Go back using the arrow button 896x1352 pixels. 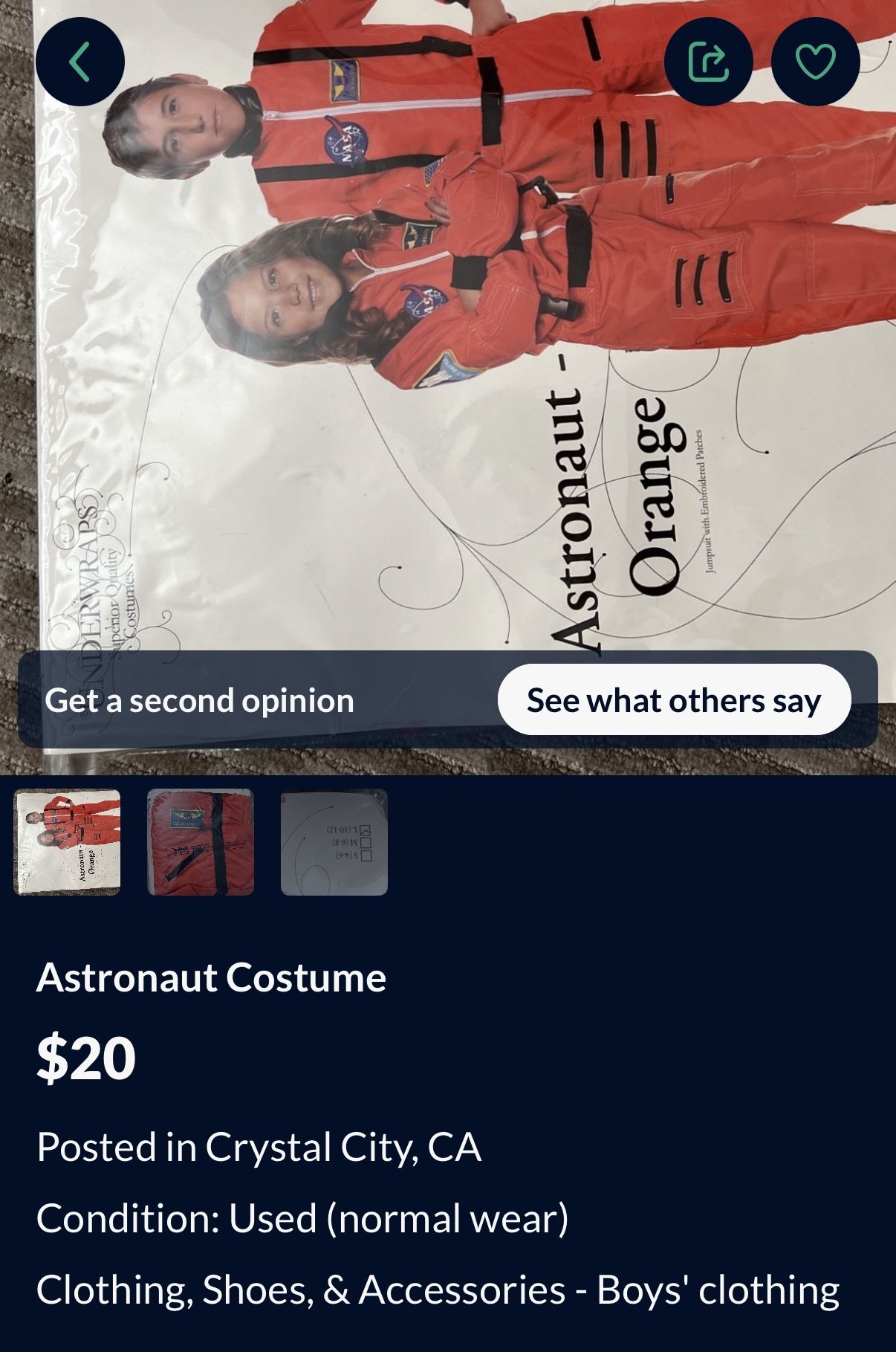tap(79, 62)
